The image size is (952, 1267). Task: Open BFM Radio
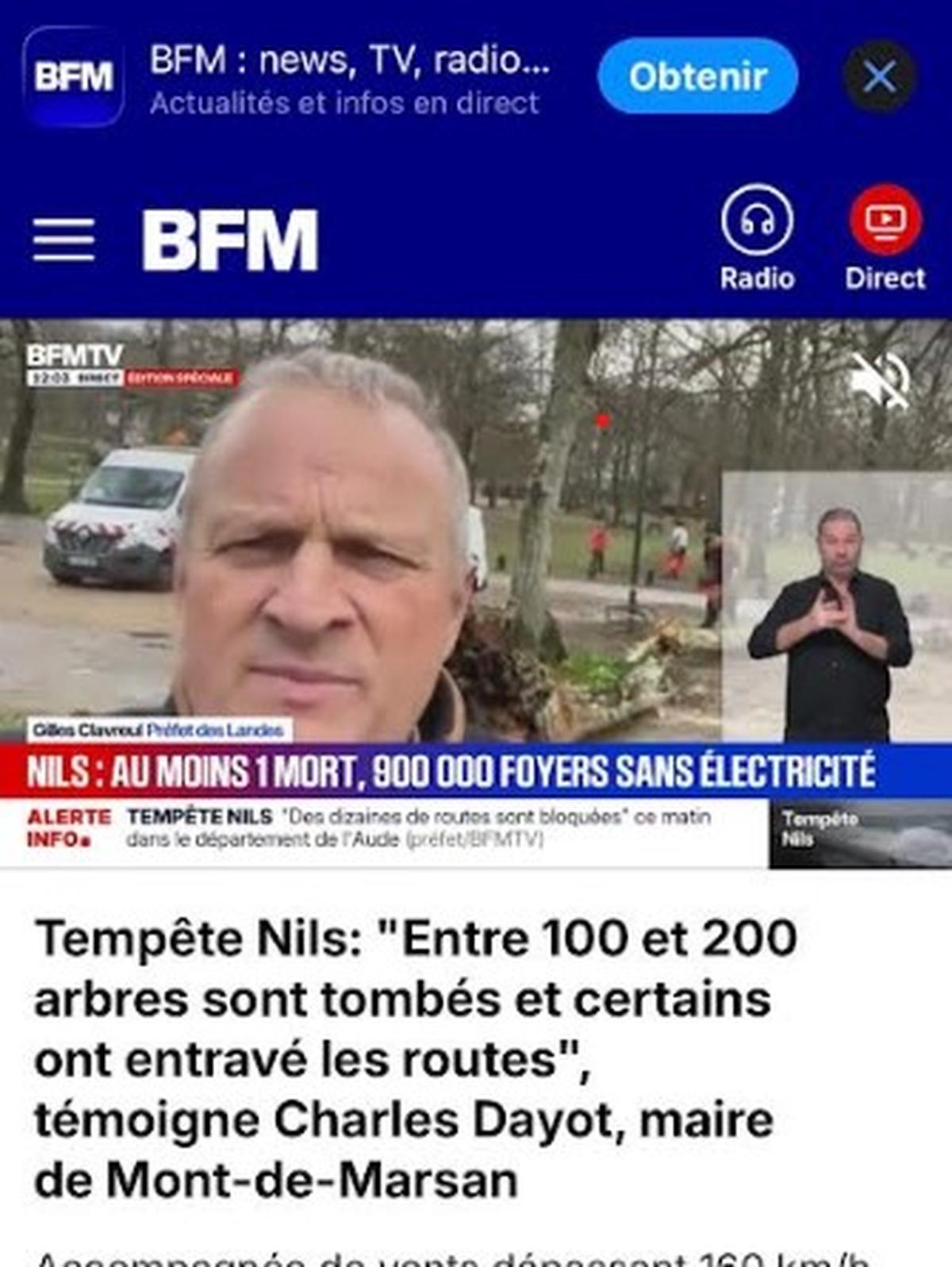(757, 237)
